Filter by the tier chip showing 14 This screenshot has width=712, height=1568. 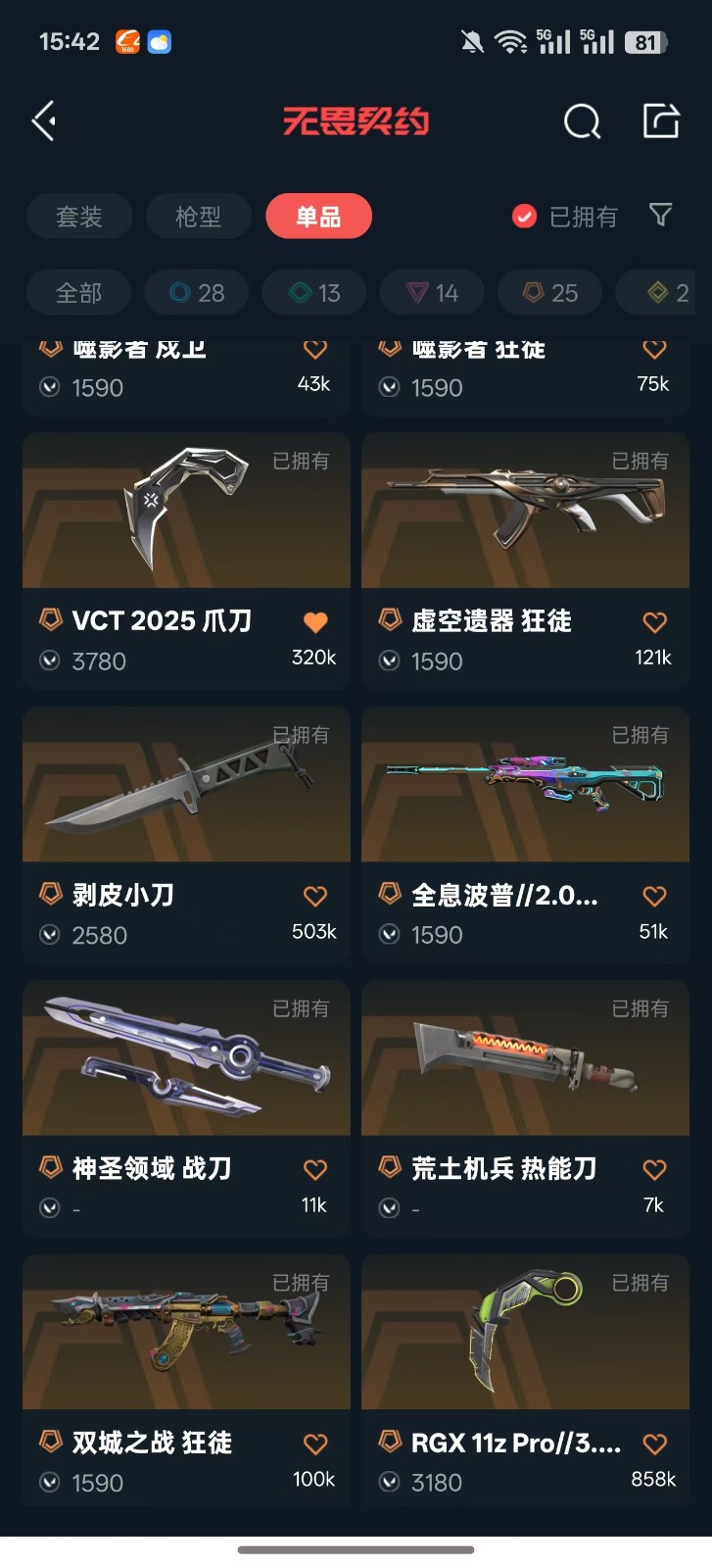(432, 293)
